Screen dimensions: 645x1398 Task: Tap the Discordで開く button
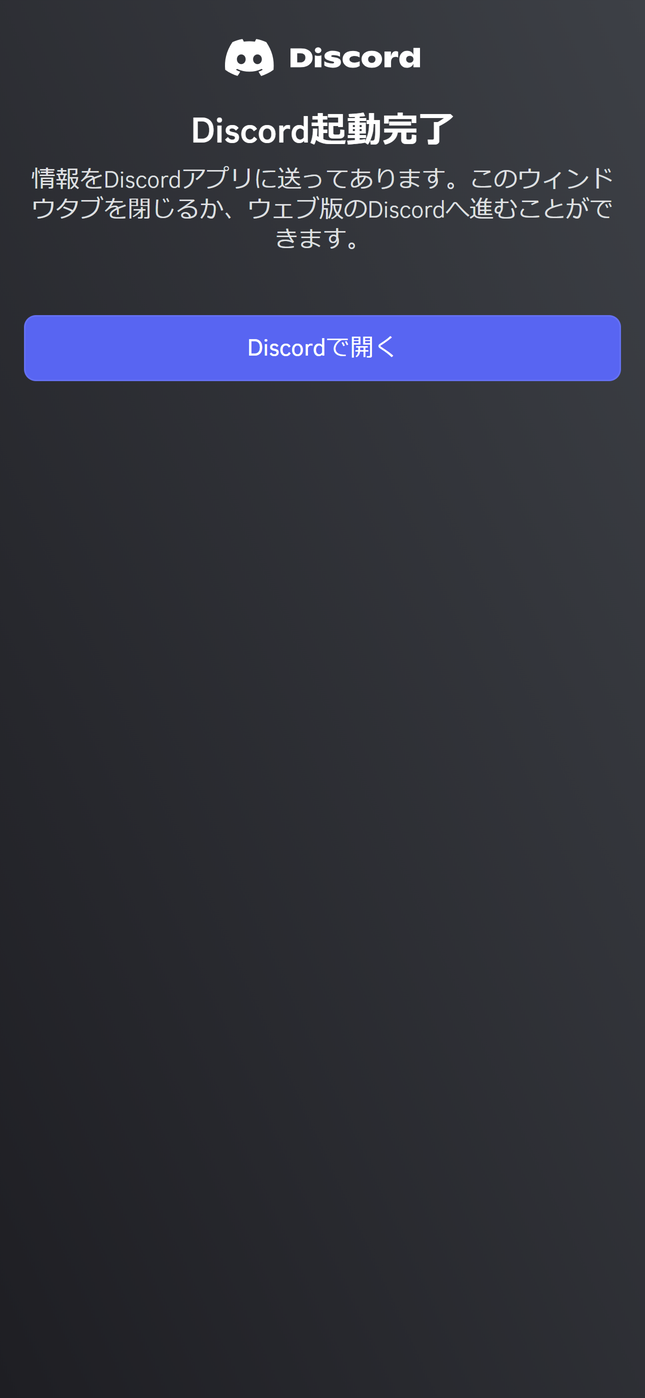click(322, 348)
